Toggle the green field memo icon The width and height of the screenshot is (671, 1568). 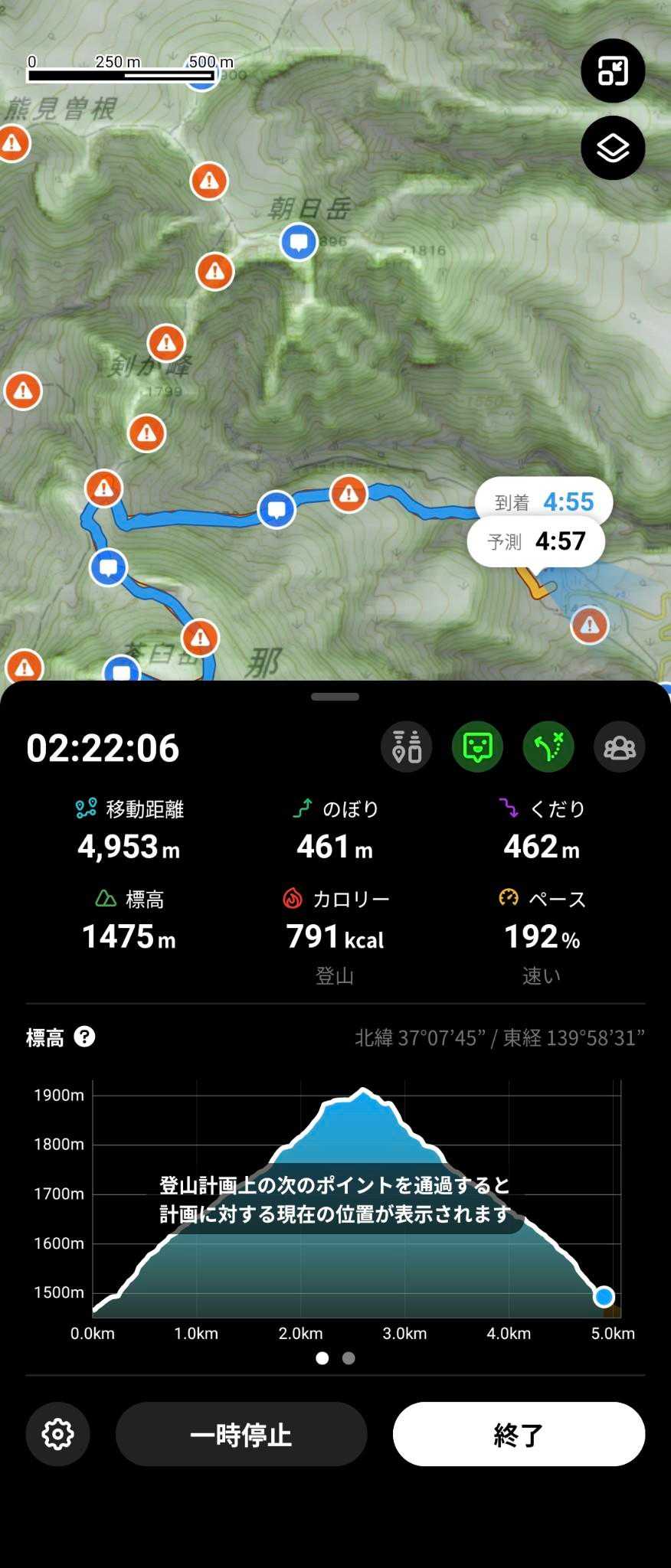[477, 746]
